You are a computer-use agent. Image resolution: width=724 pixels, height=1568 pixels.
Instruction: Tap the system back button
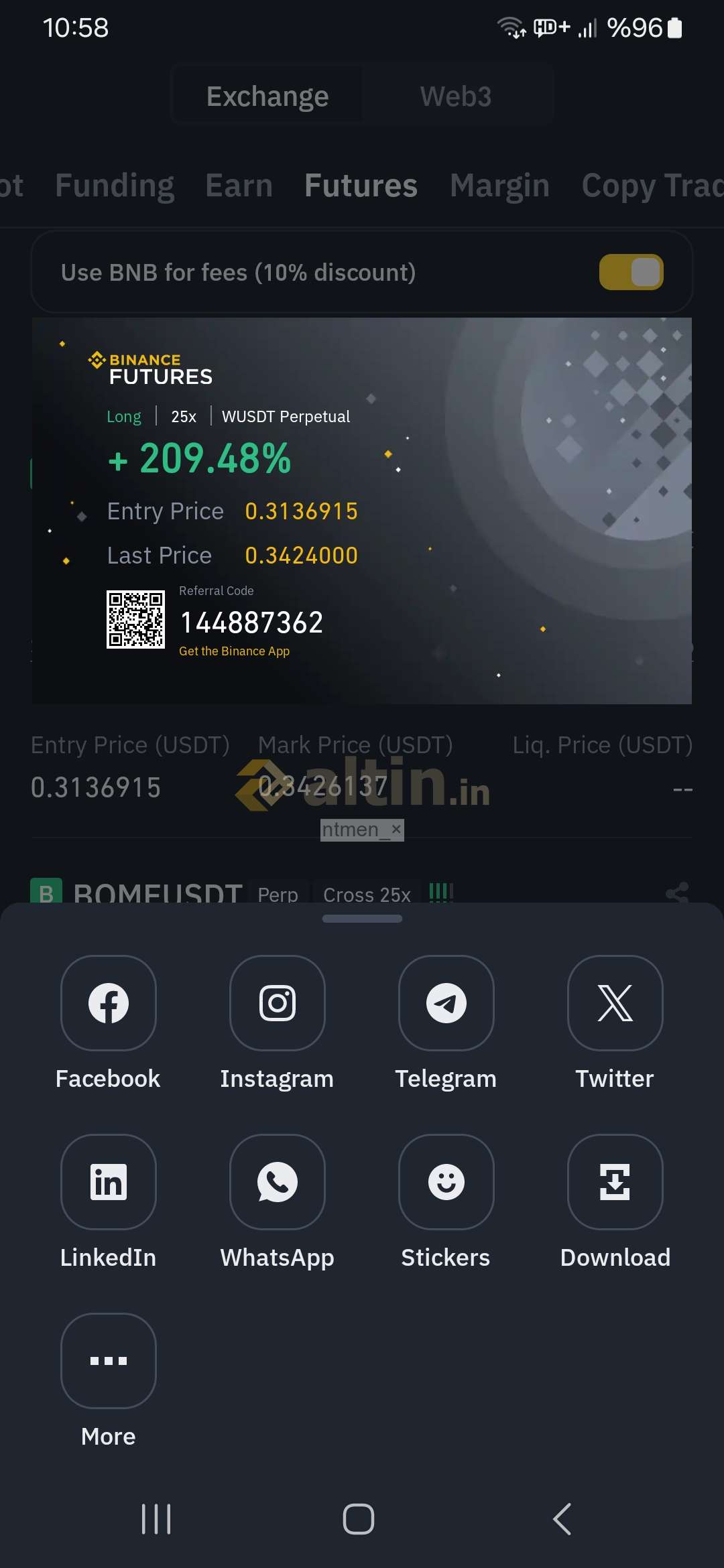[x=562, y=1519]
